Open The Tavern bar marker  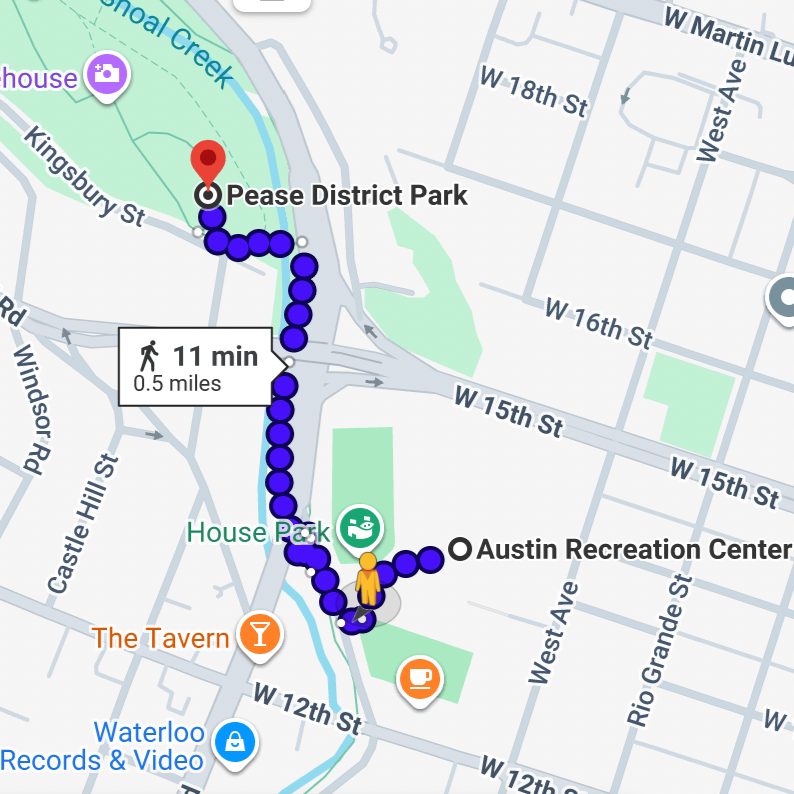pos(260,633)
